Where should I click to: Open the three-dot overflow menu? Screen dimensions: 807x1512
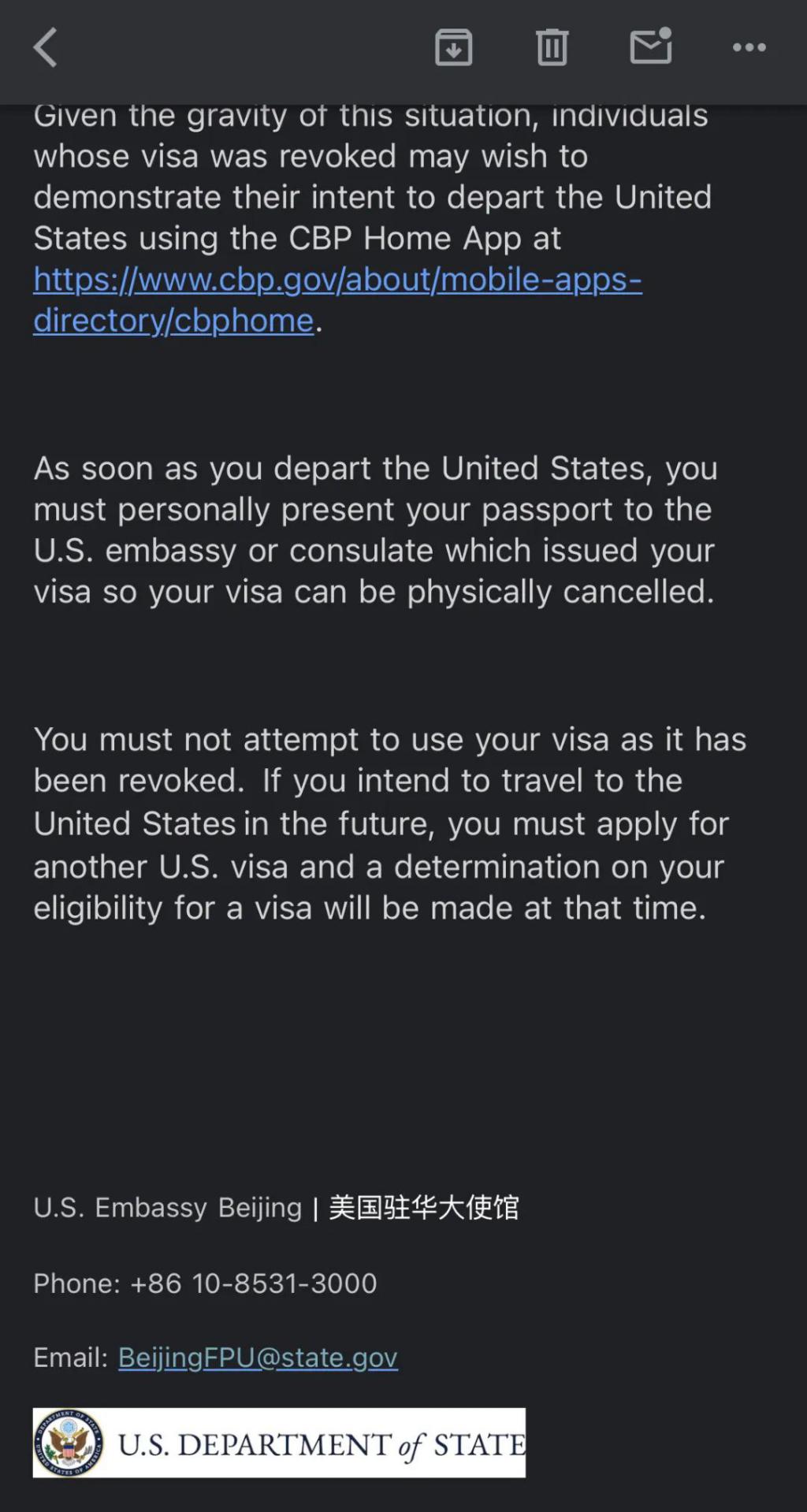tap(749, 47)
